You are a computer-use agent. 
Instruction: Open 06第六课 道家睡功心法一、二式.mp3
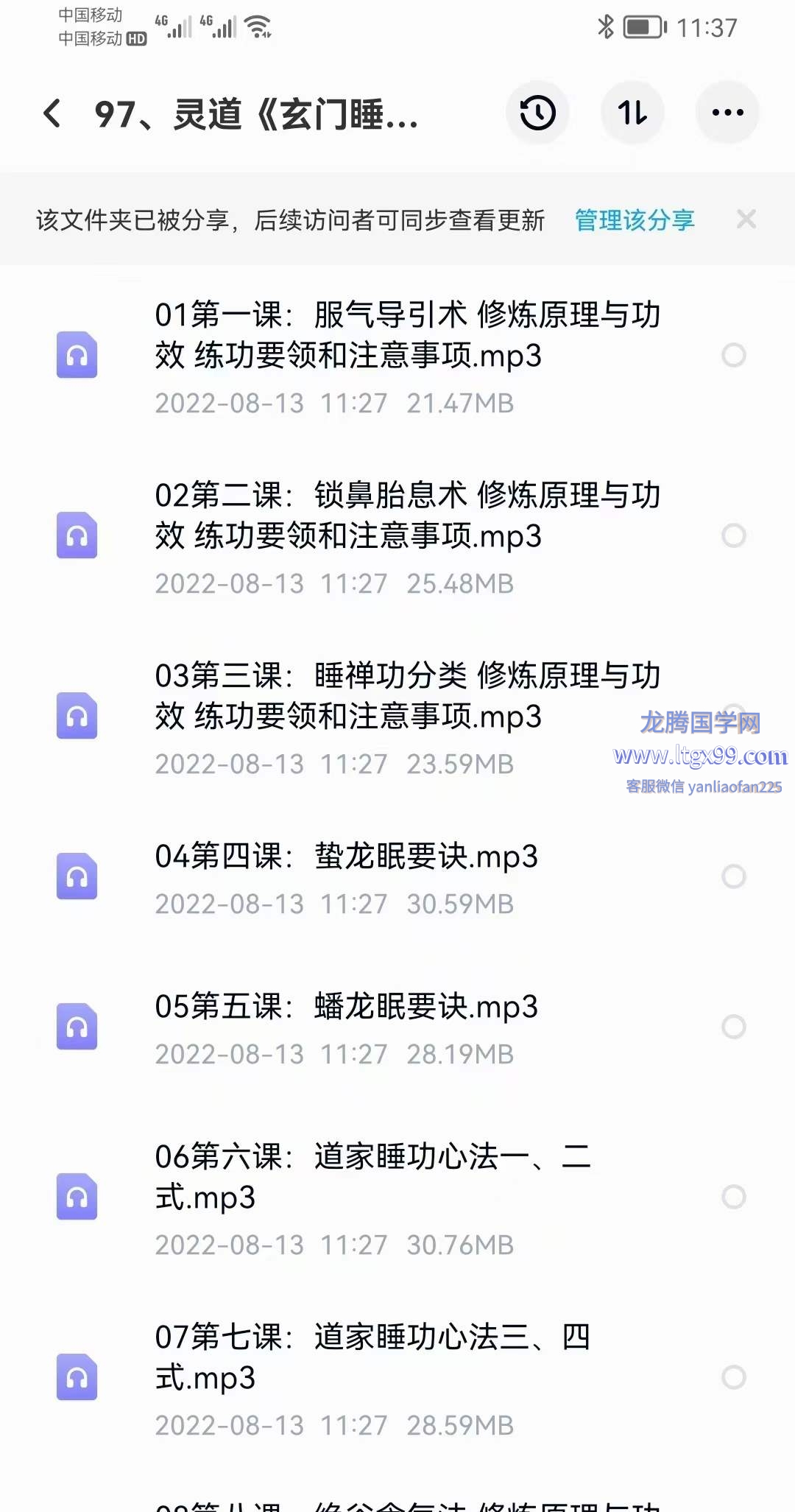(x=397, y=1198)
